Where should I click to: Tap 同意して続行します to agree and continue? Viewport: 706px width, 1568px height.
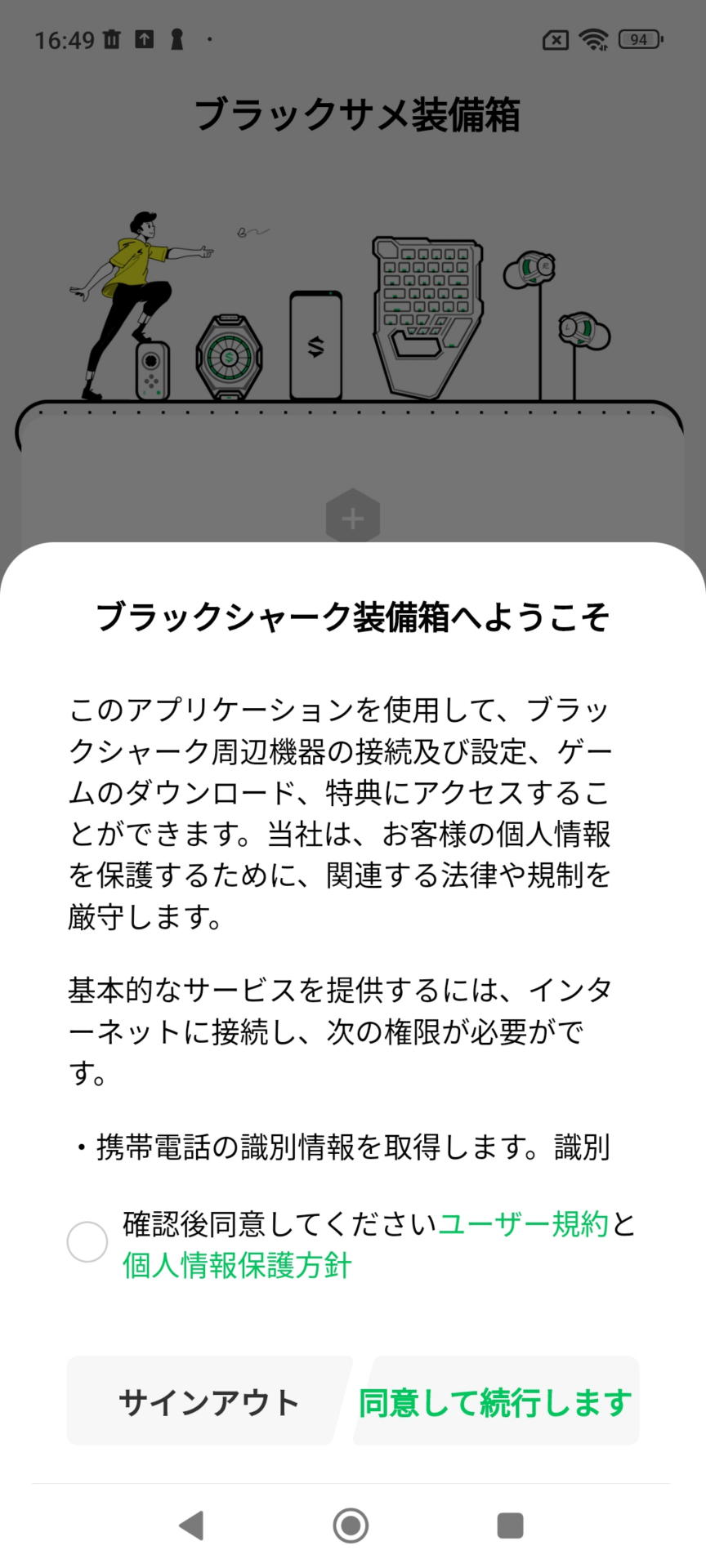click(496, 1402)
